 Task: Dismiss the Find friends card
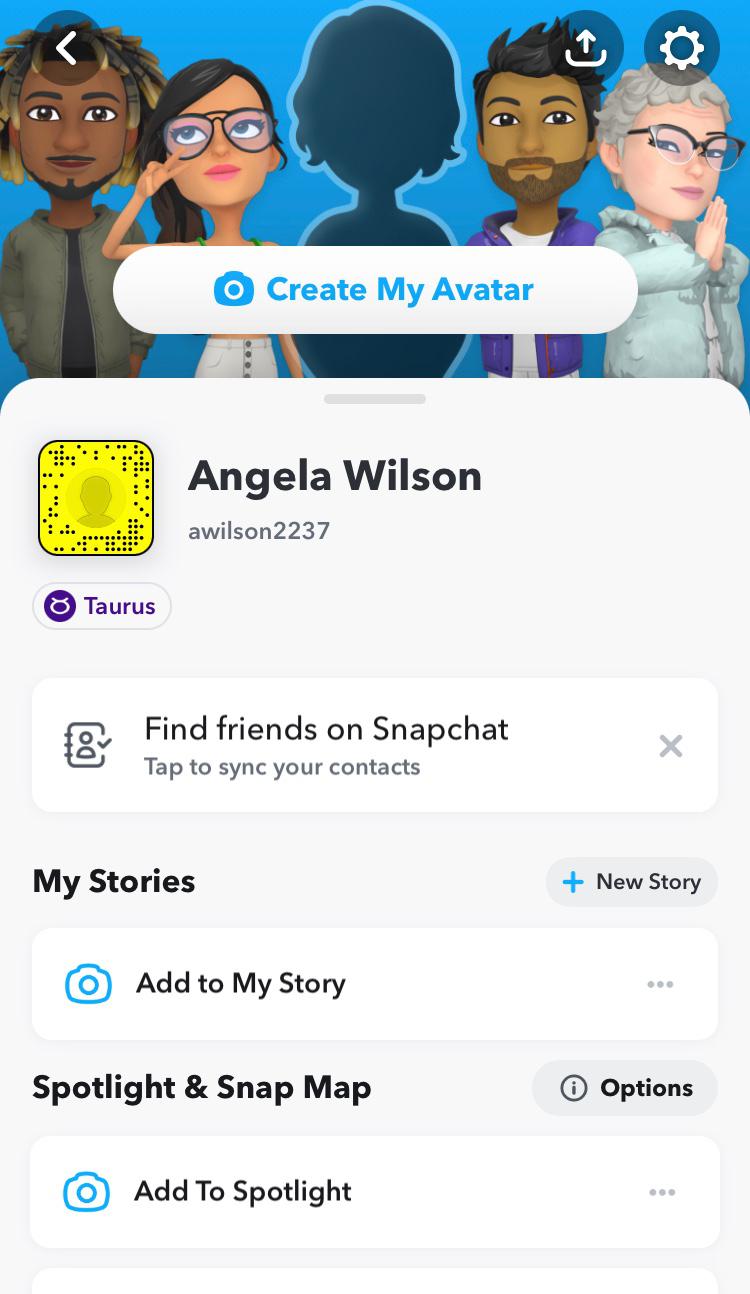[671, 745]
